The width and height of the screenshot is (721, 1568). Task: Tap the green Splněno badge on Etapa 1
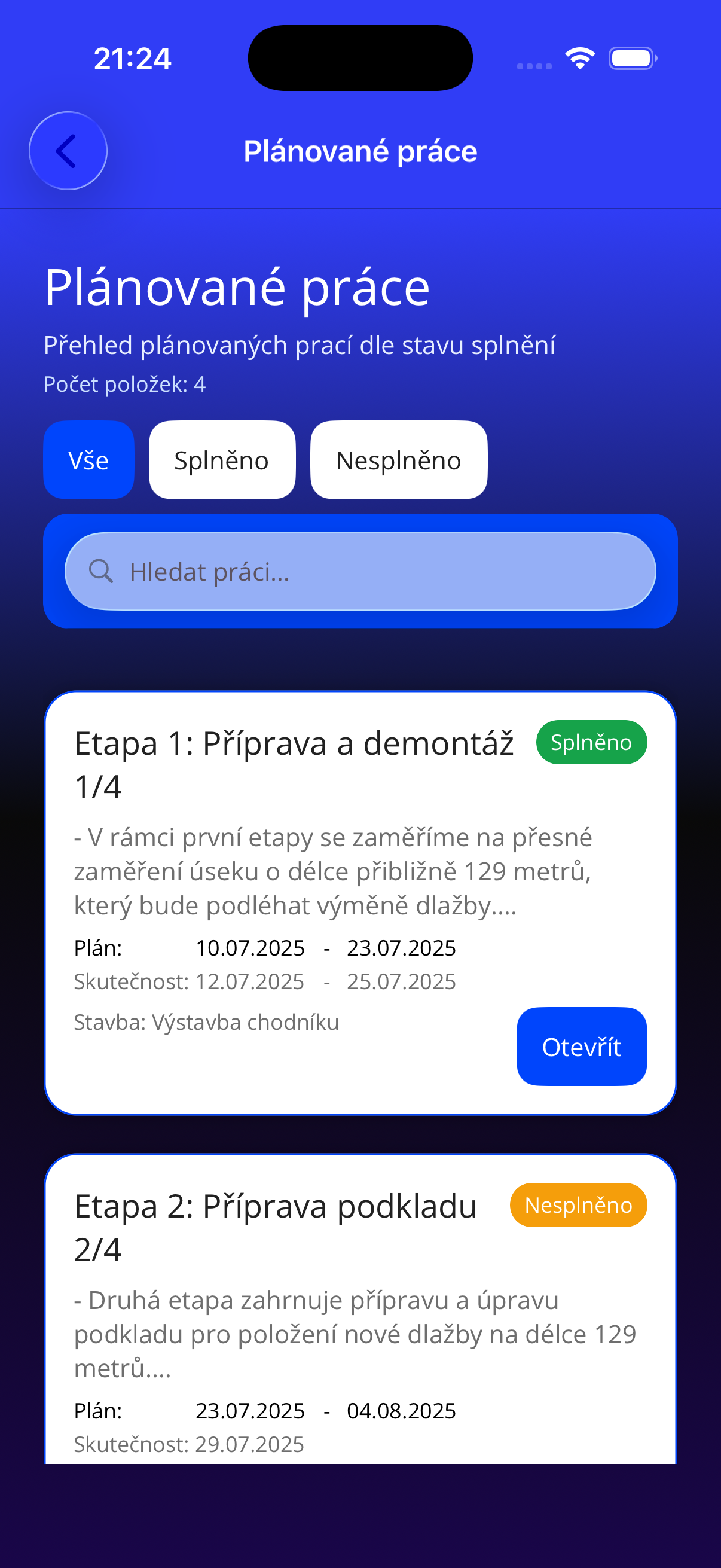[591, 742]
